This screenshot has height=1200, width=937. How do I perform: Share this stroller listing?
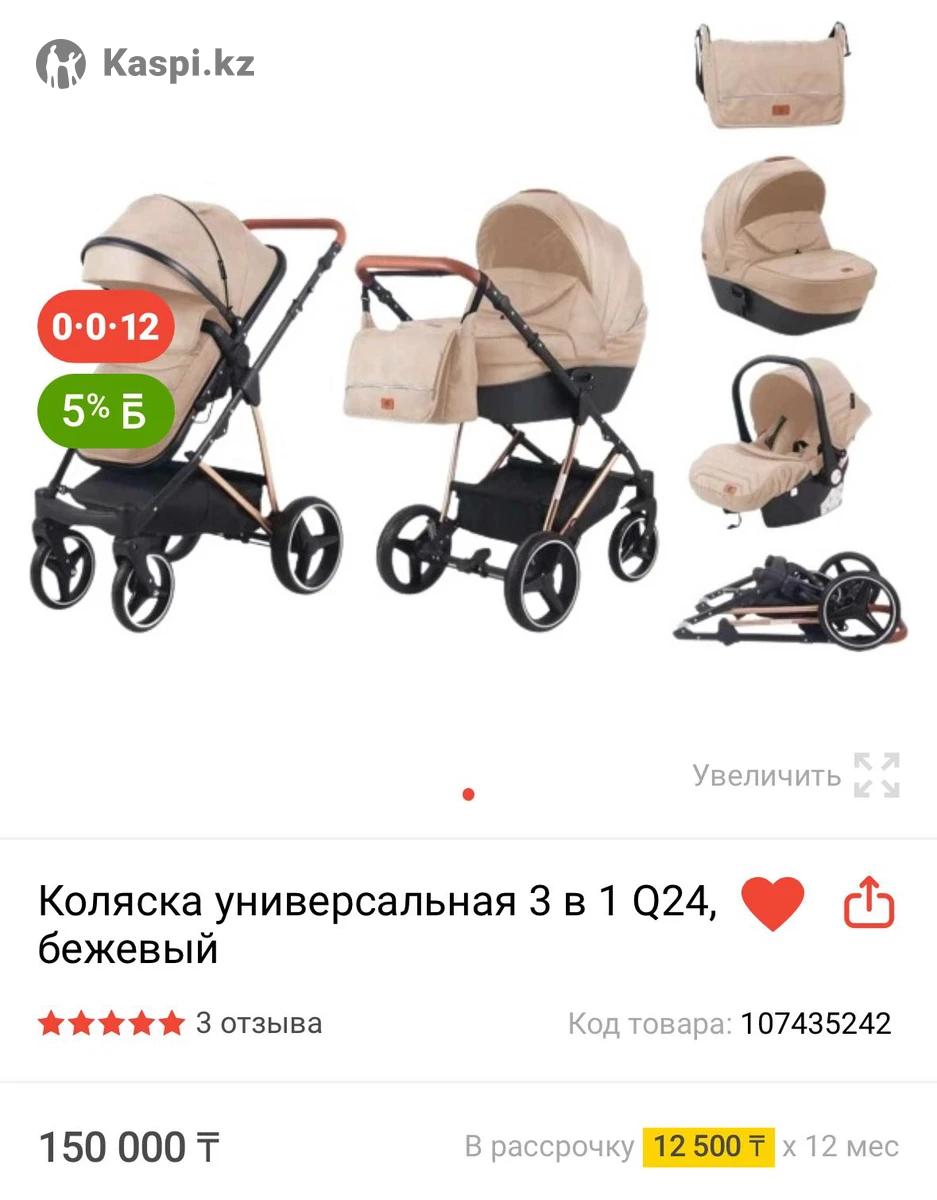coord(868,903)
